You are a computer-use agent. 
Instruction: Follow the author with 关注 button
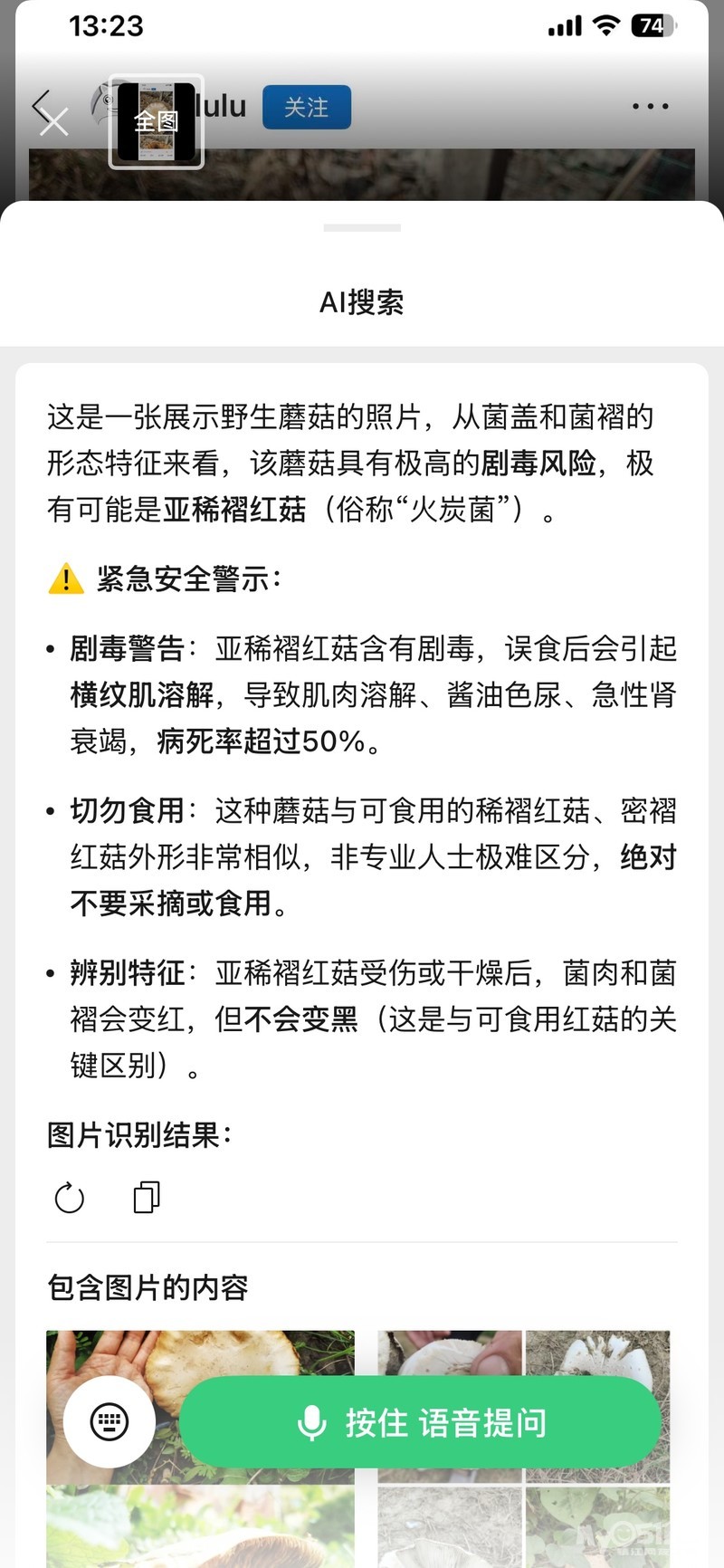coord(306,108)
